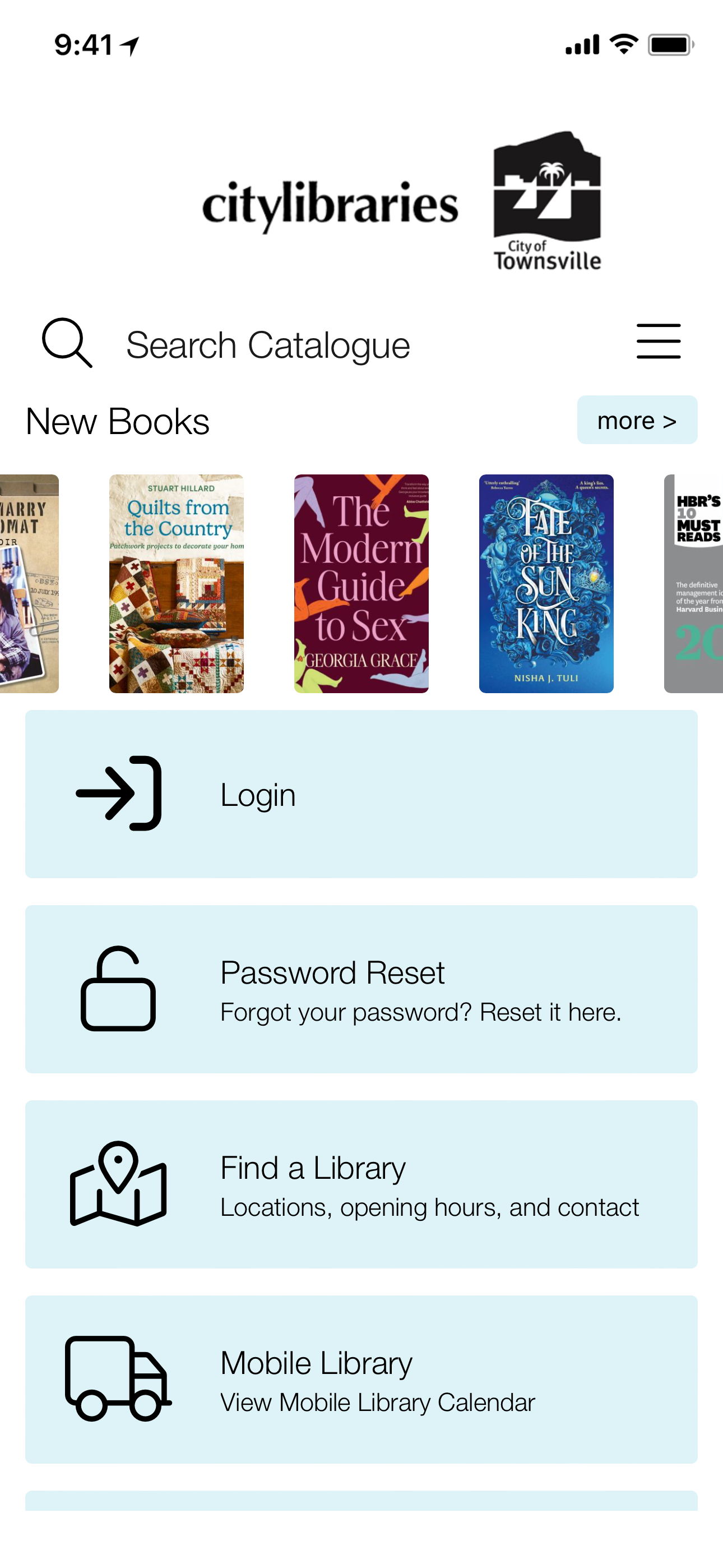Open Quilts from the Country book
Image resolution: width=723 pixels, height=1568 pixels.
click(177, 583)
